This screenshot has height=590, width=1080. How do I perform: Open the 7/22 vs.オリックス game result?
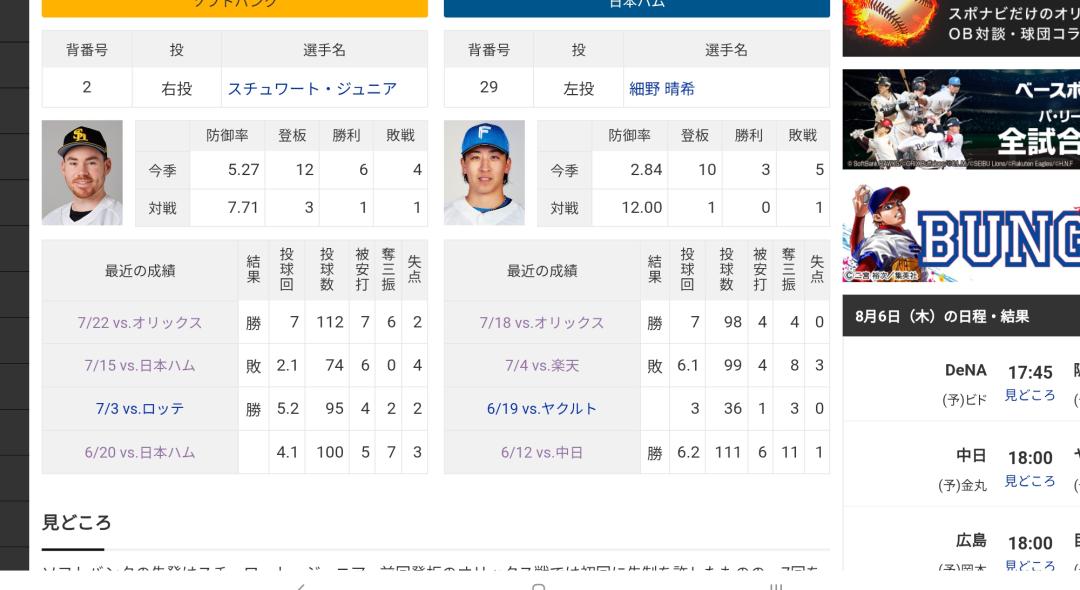pos(140,322)
